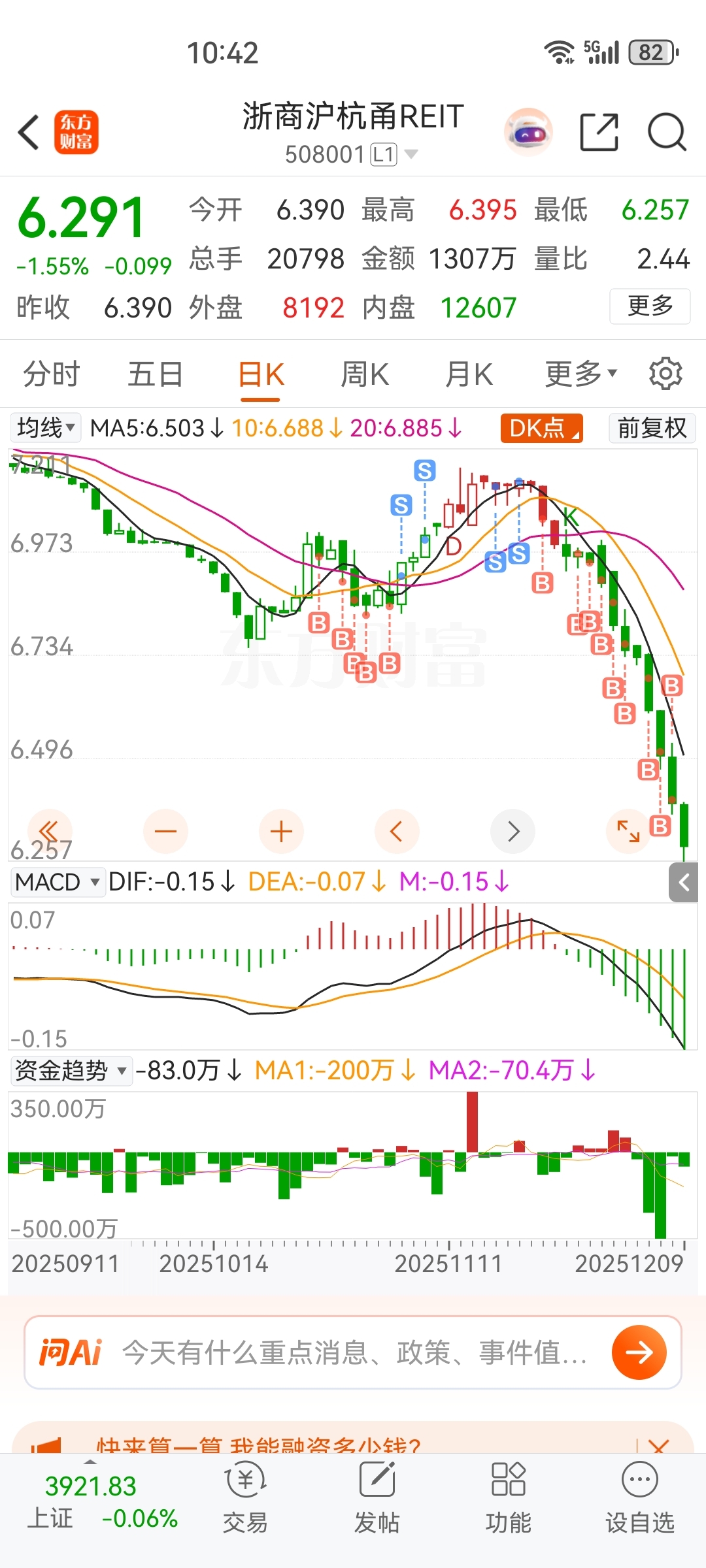Show more quote details via 更多 button
Screen dimensions: 706x1568
(650, 306)
